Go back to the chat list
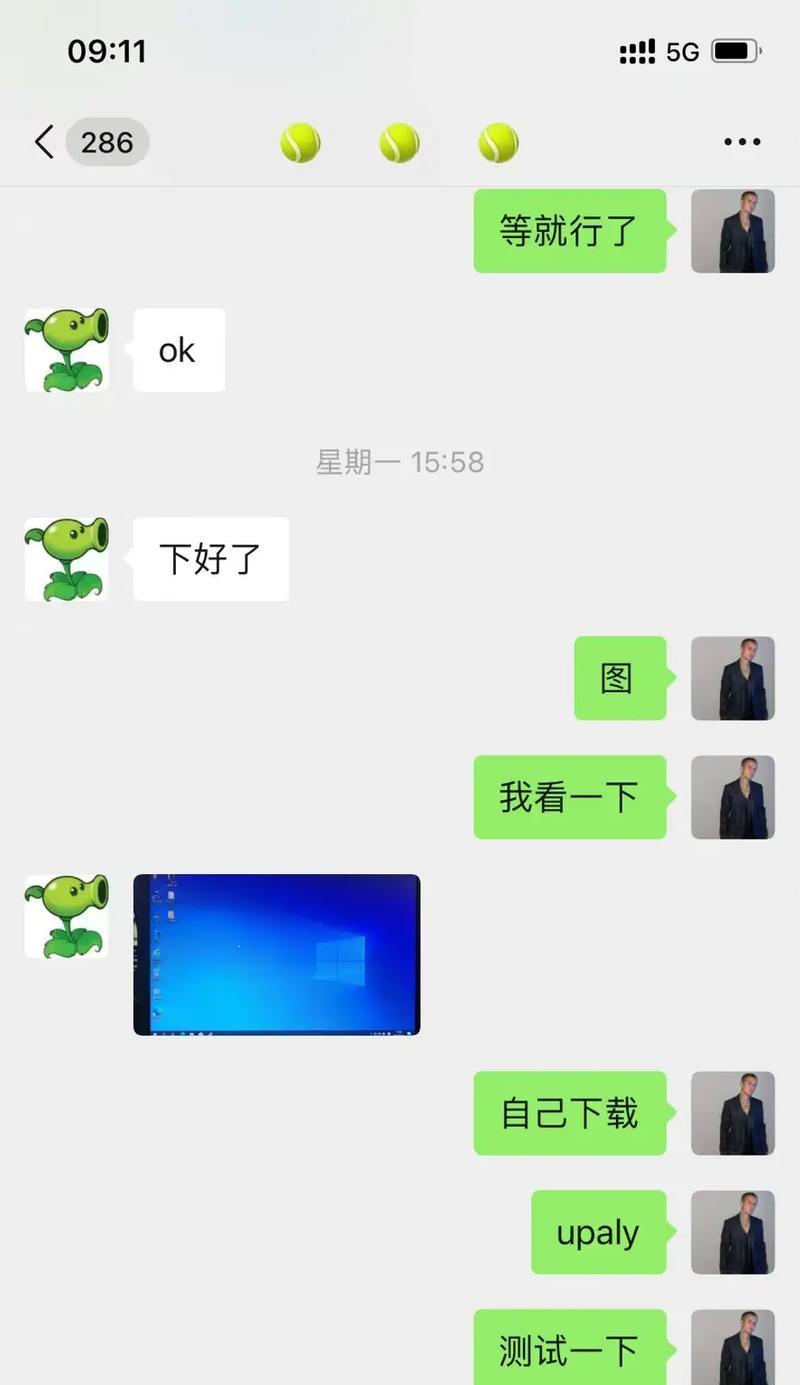 coord(45,142)
